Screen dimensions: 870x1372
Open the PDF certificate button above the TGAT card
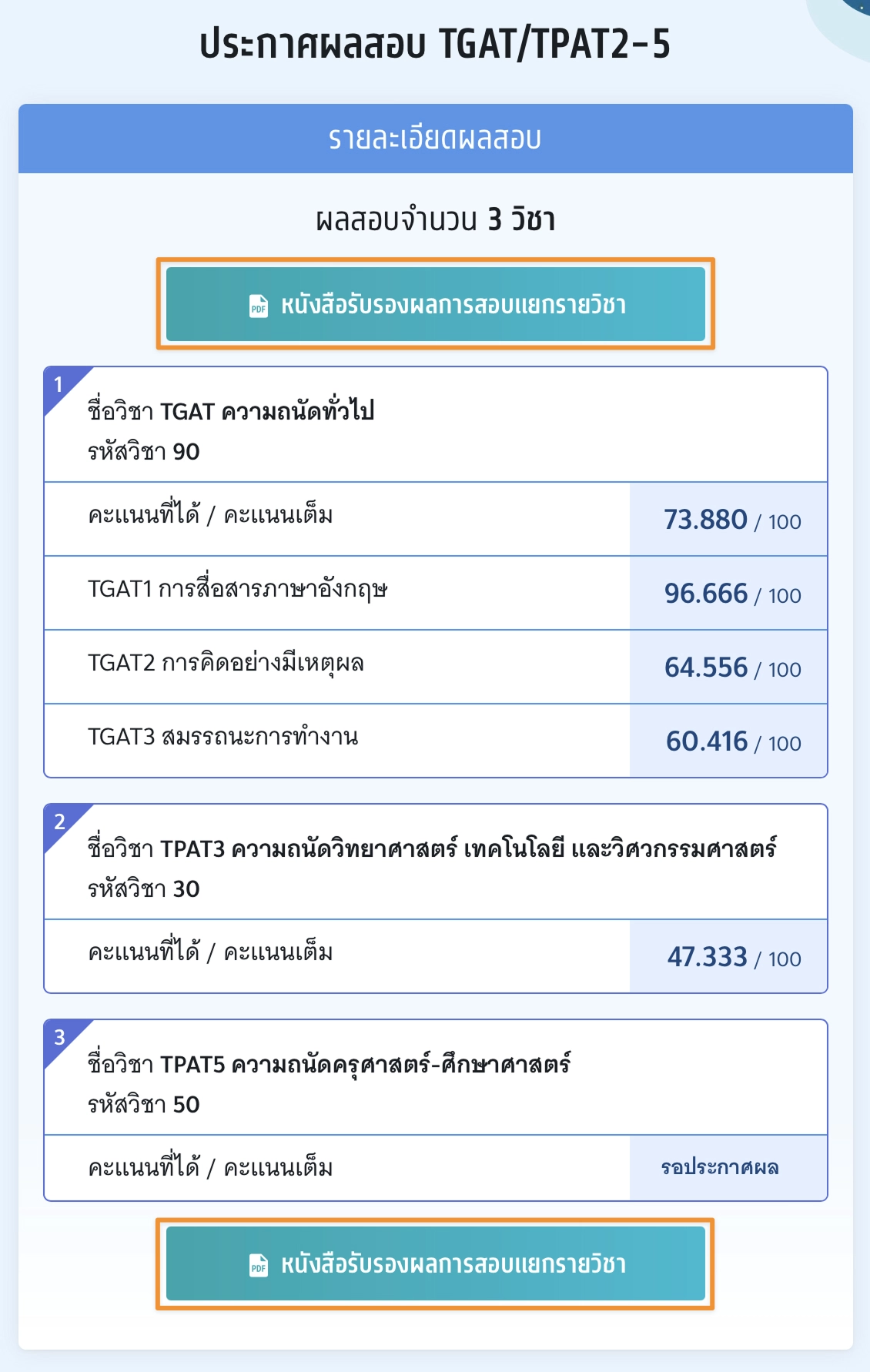pyautogui.click(x=436, y=304)
